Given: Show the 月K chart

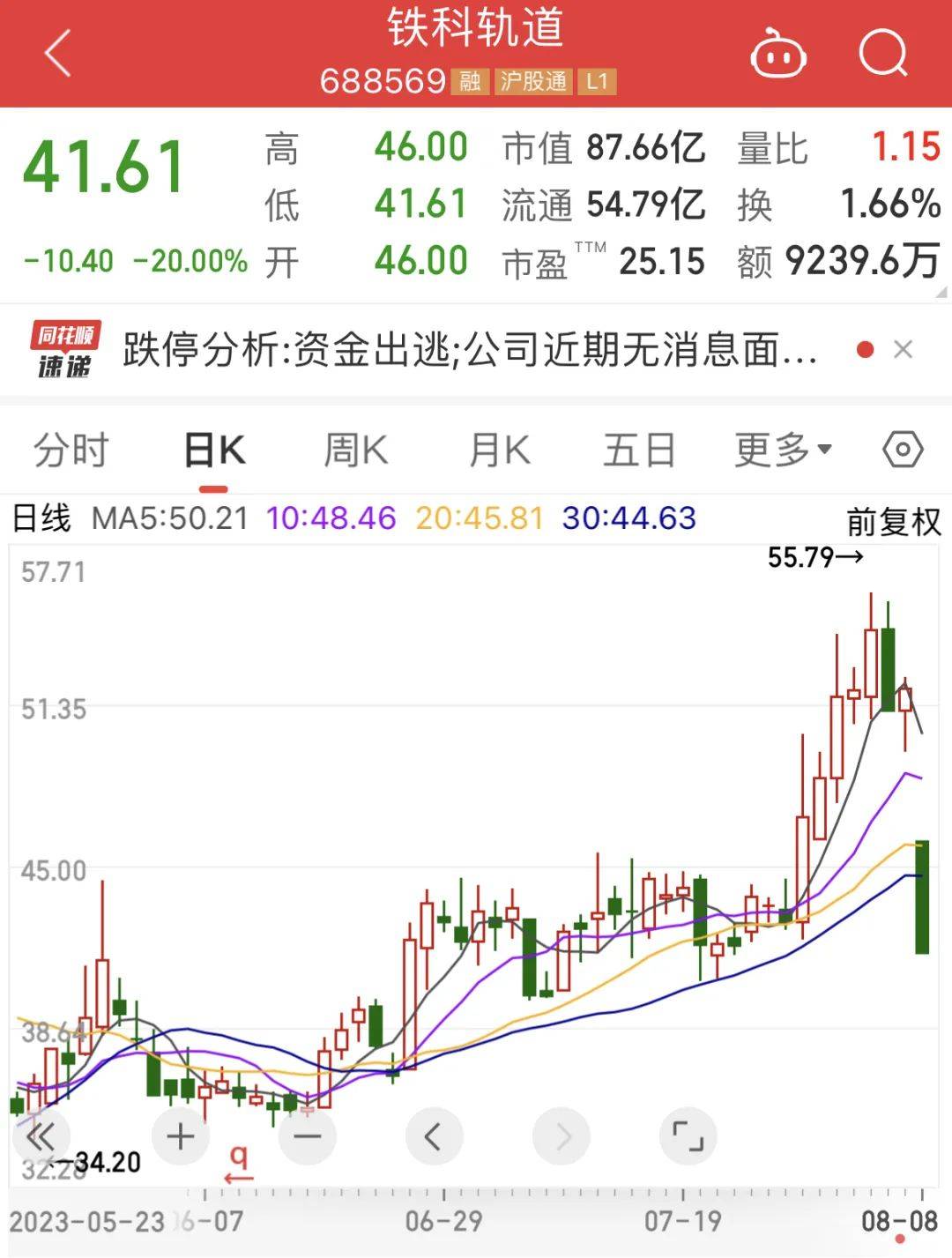Looking at the screenshot, I should (499, 450).
